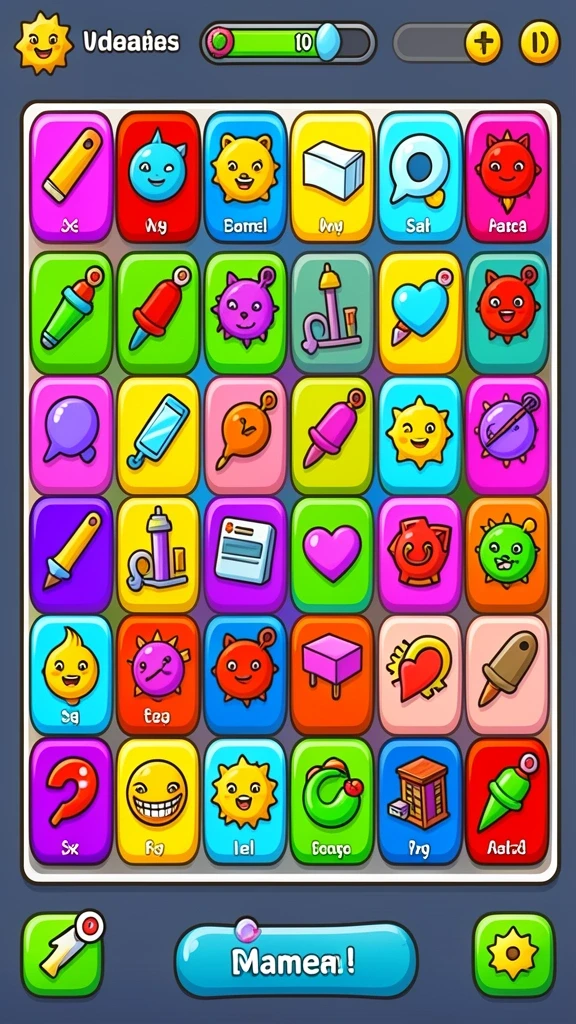Tap the Bomel lion face tile

(x=246, y=176)
